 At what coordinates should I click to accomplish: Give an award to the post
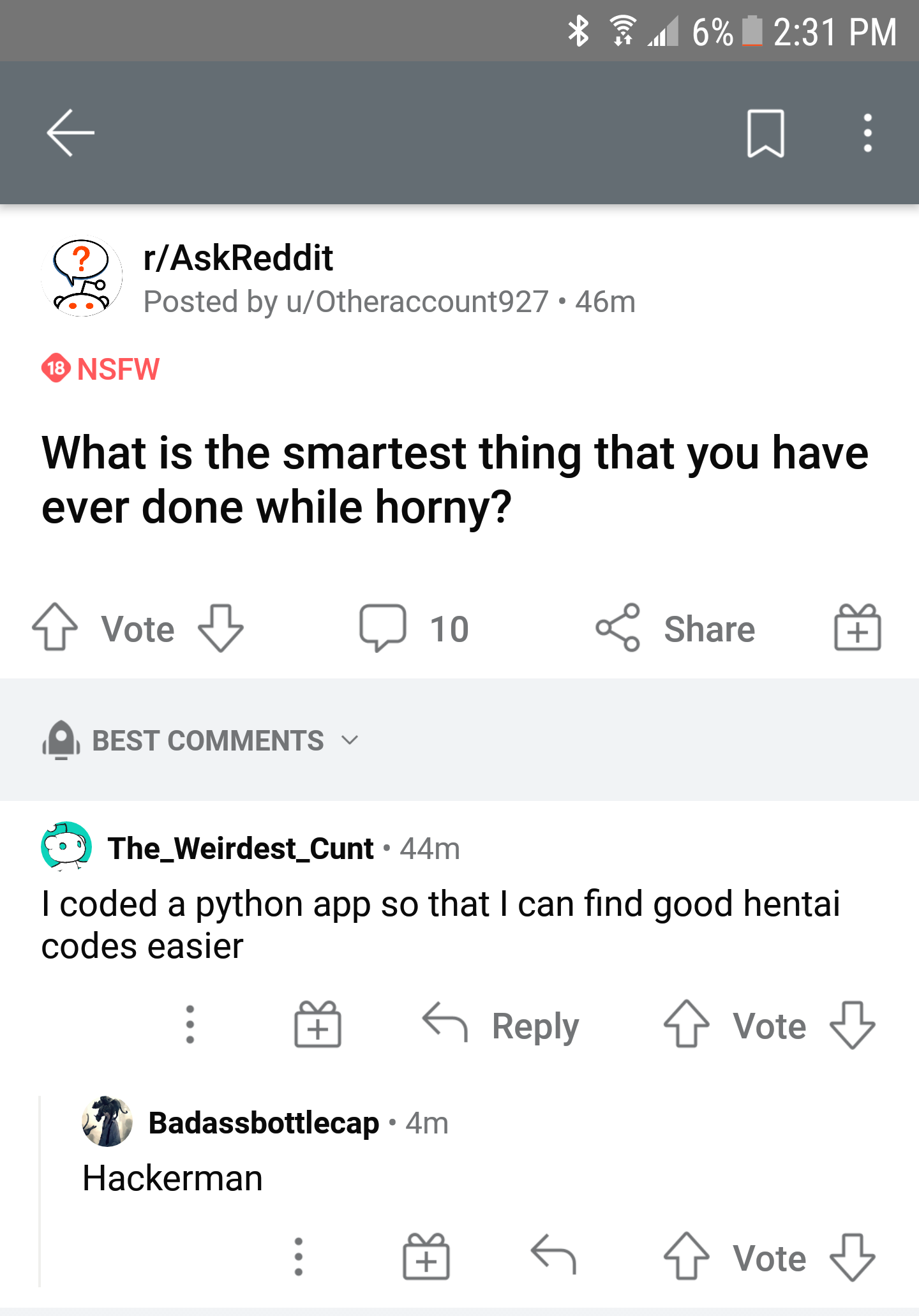[x=856, y=628]
